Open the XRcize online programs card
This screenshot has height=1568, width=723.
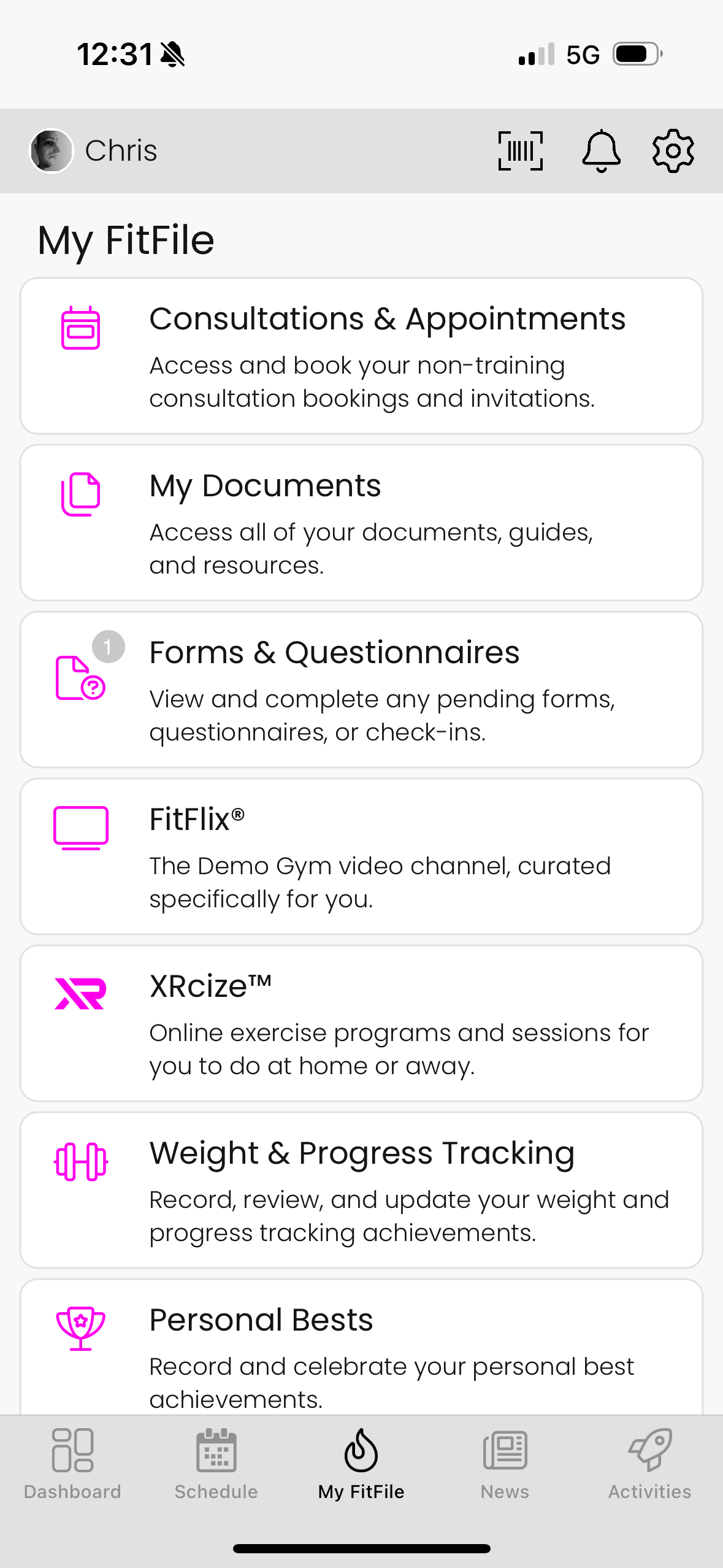point(361,1023)
